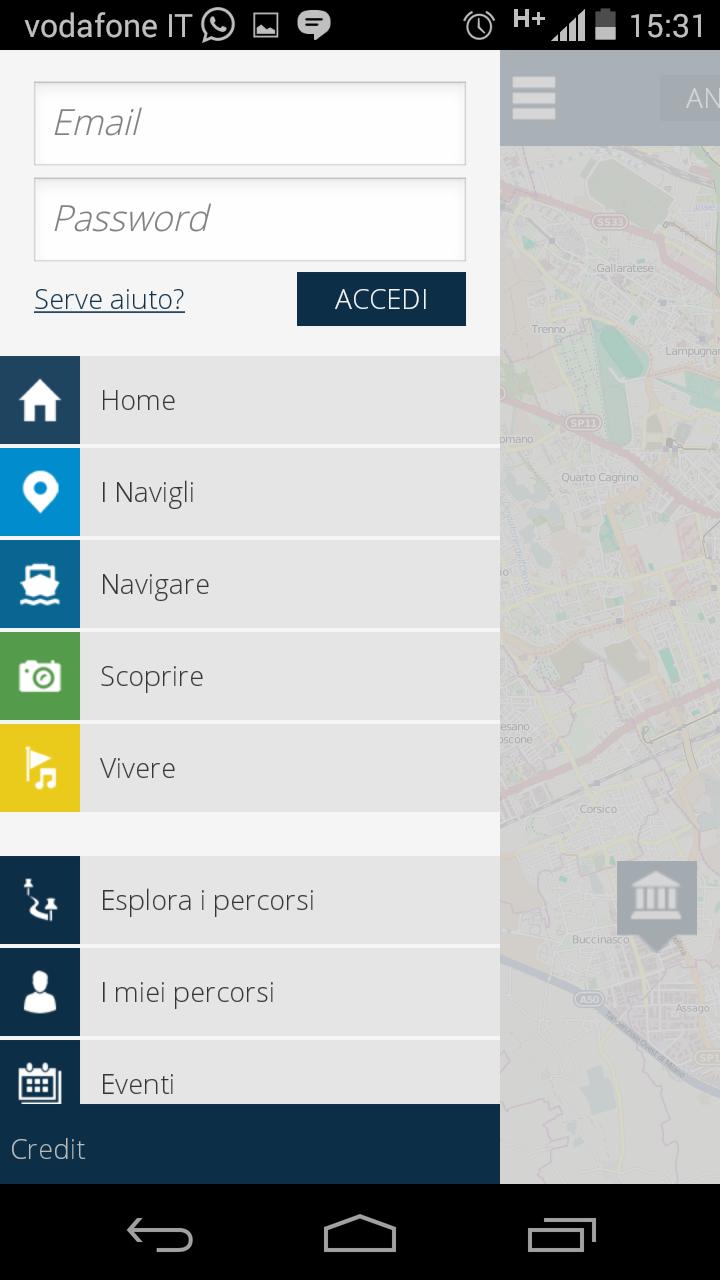Tap the Email input field
Screen dimensions: 720x1280
point(249,123)
